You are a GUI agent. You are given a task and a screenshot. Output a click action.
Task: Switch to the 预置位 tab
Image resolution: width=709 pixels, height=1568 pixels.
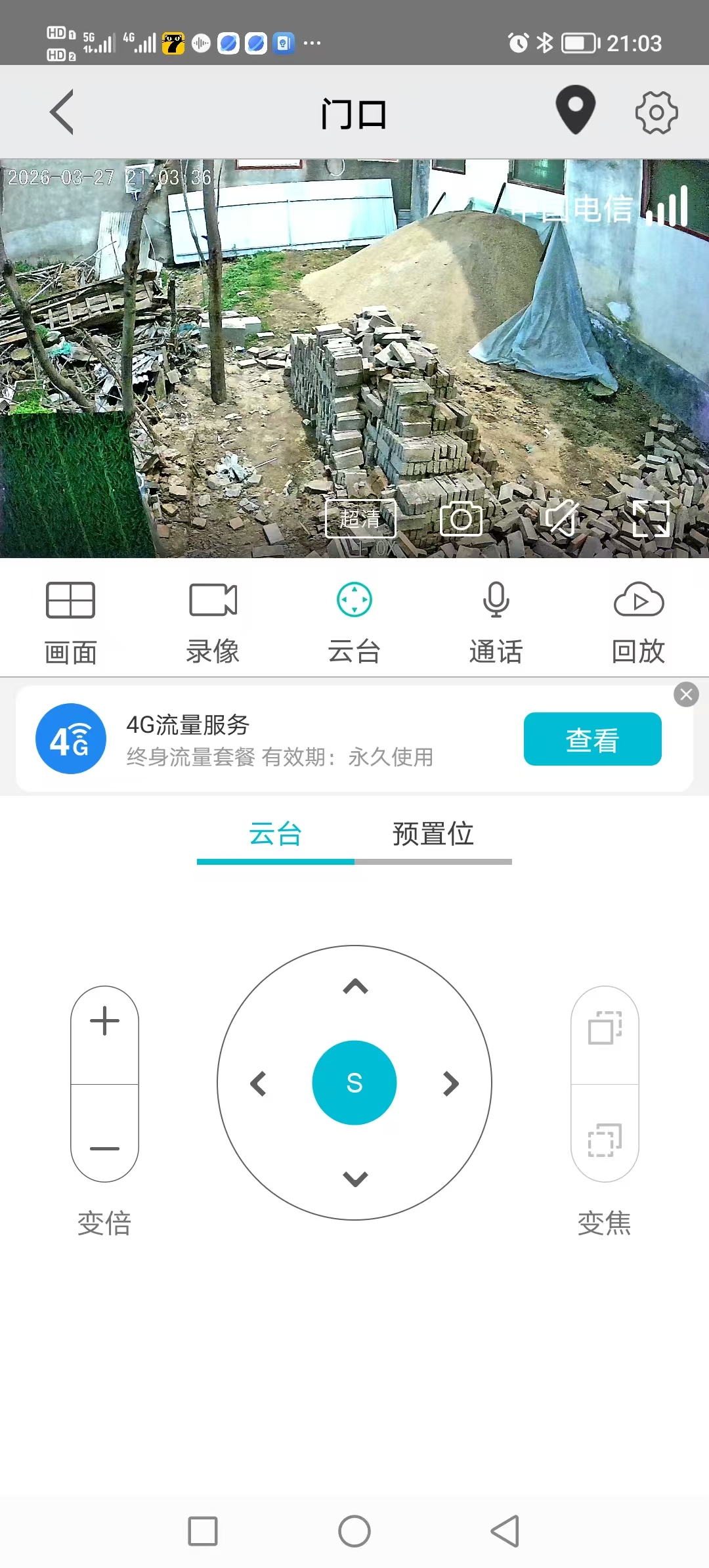coord(433,835)
